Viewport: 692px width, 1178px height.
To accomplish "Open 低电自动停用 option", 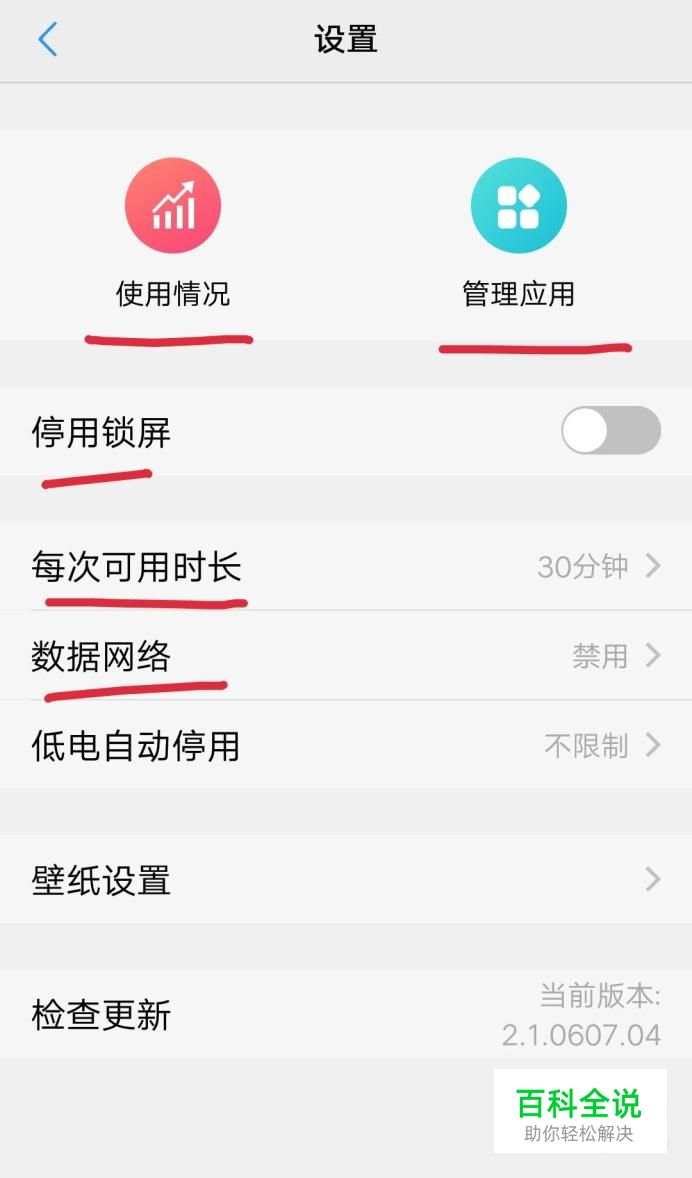I will click(346, 745).
